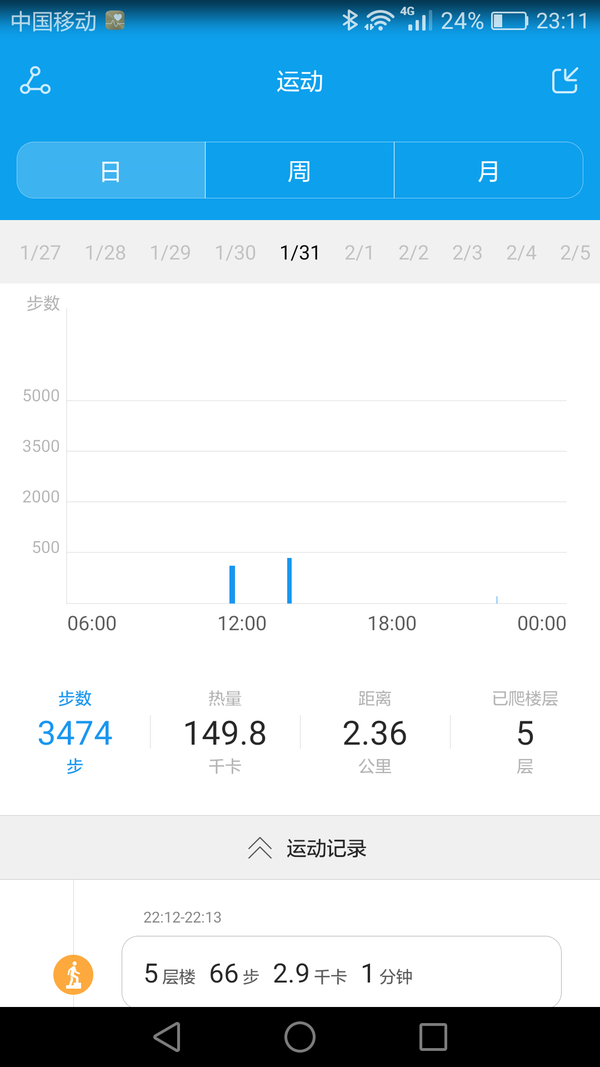Go to the system home screen
Screen dimensions: 600x1067
tap(300, 1037)
